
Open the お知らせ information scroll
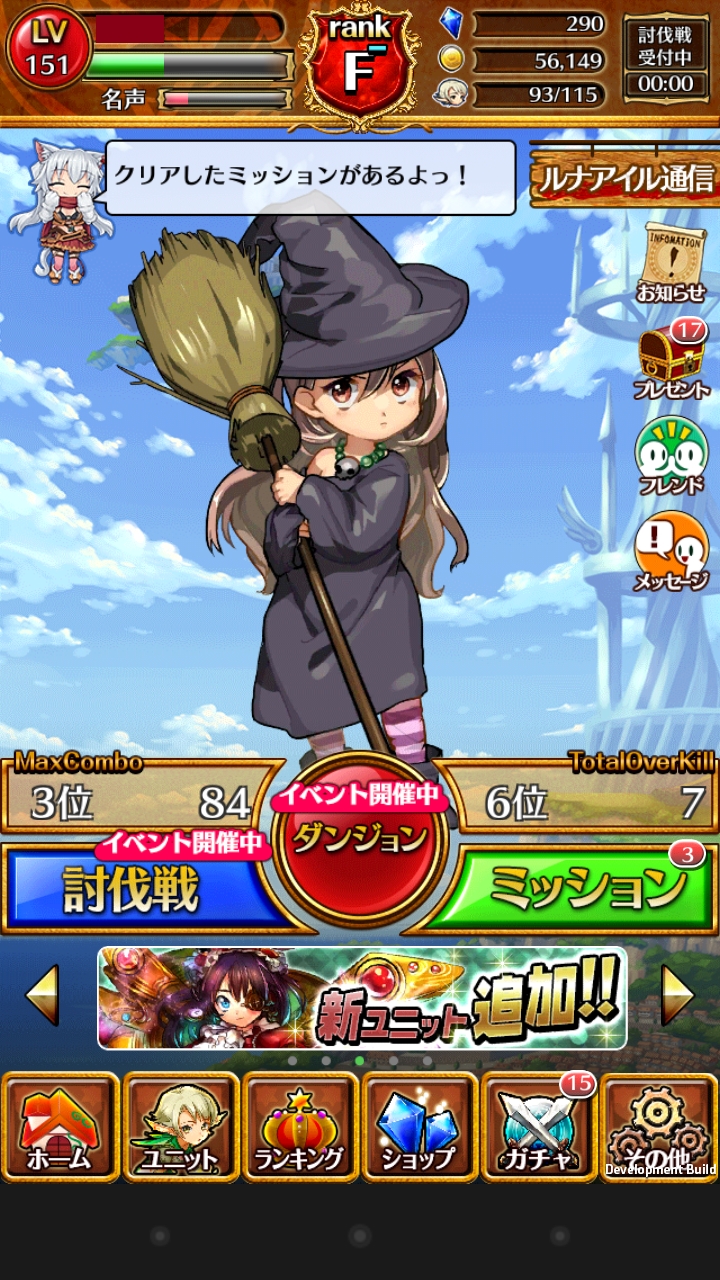[x=671, y=264]
